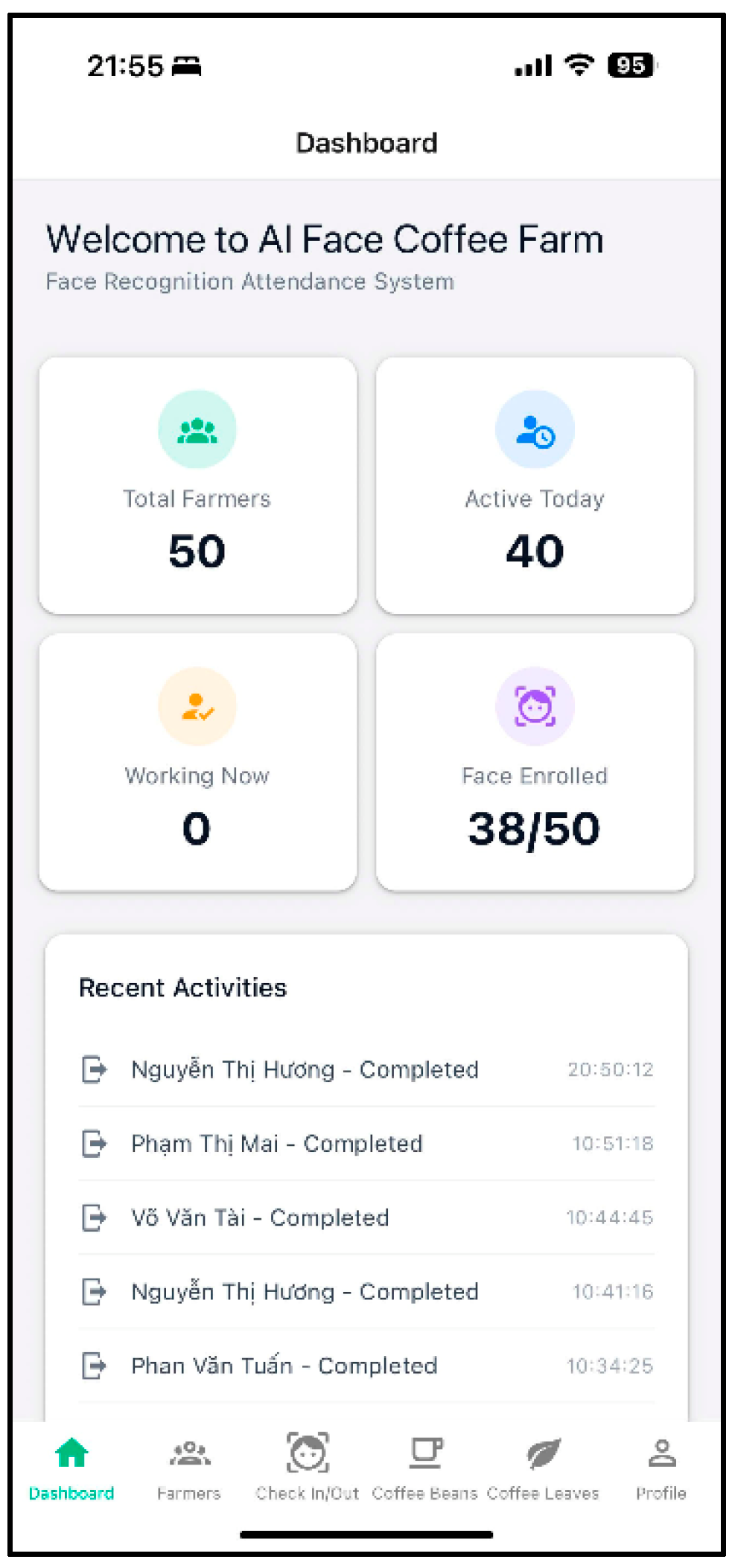Screen dimensions: 732x1568
Task: Open the Profile tab
Action: 661,1467
